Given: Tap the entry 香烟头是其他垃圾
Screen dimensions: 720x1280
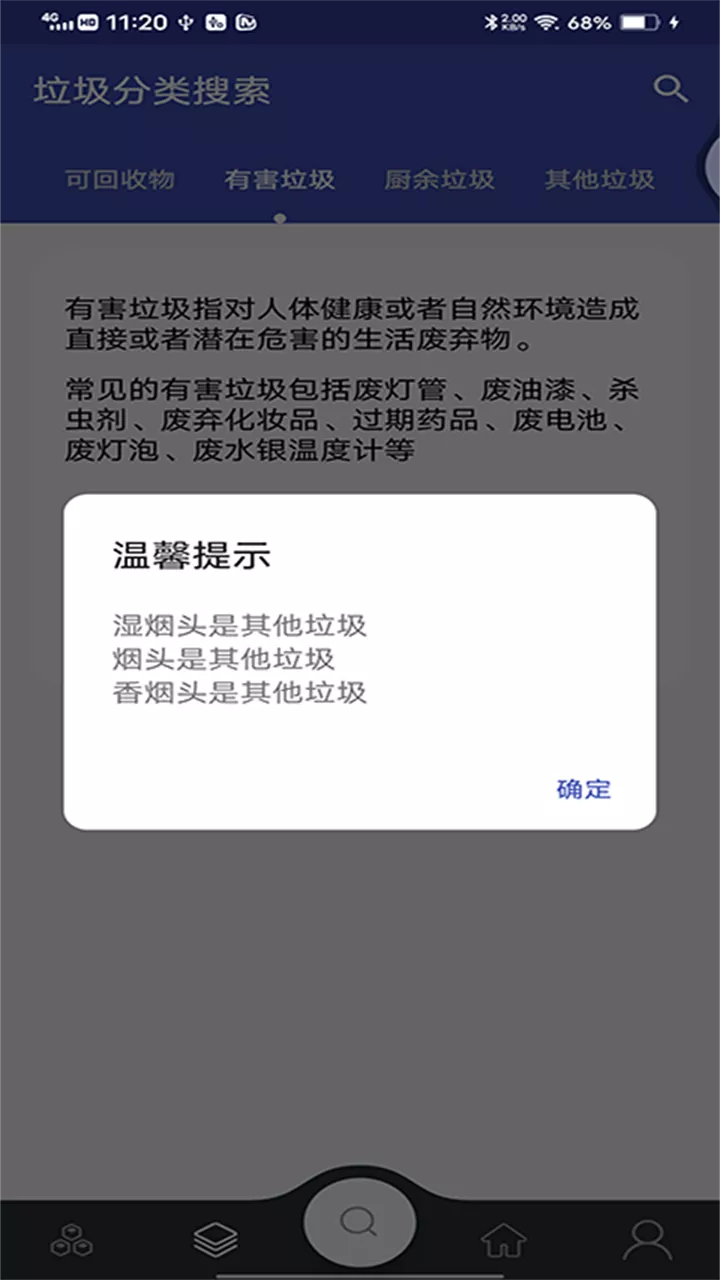Looking at the screenshot, I should coord(239,692).
